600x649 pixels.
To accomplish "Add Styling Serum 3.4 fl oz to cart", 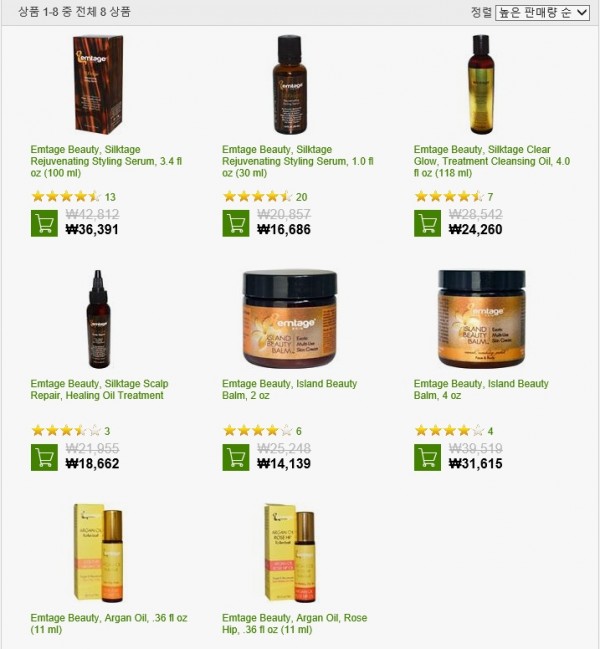I will coord(44,222).
